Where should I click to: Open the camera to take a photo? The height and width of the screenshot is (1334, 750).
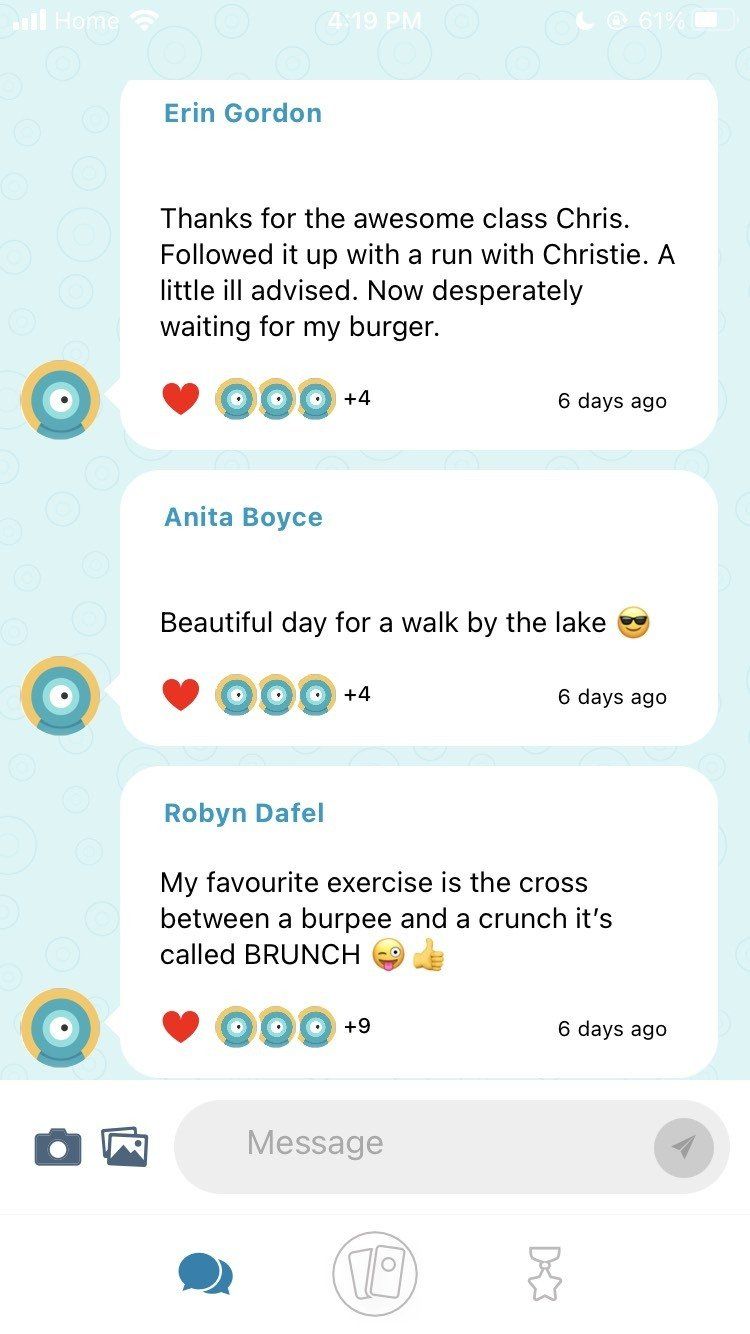tap(58, 1146)
